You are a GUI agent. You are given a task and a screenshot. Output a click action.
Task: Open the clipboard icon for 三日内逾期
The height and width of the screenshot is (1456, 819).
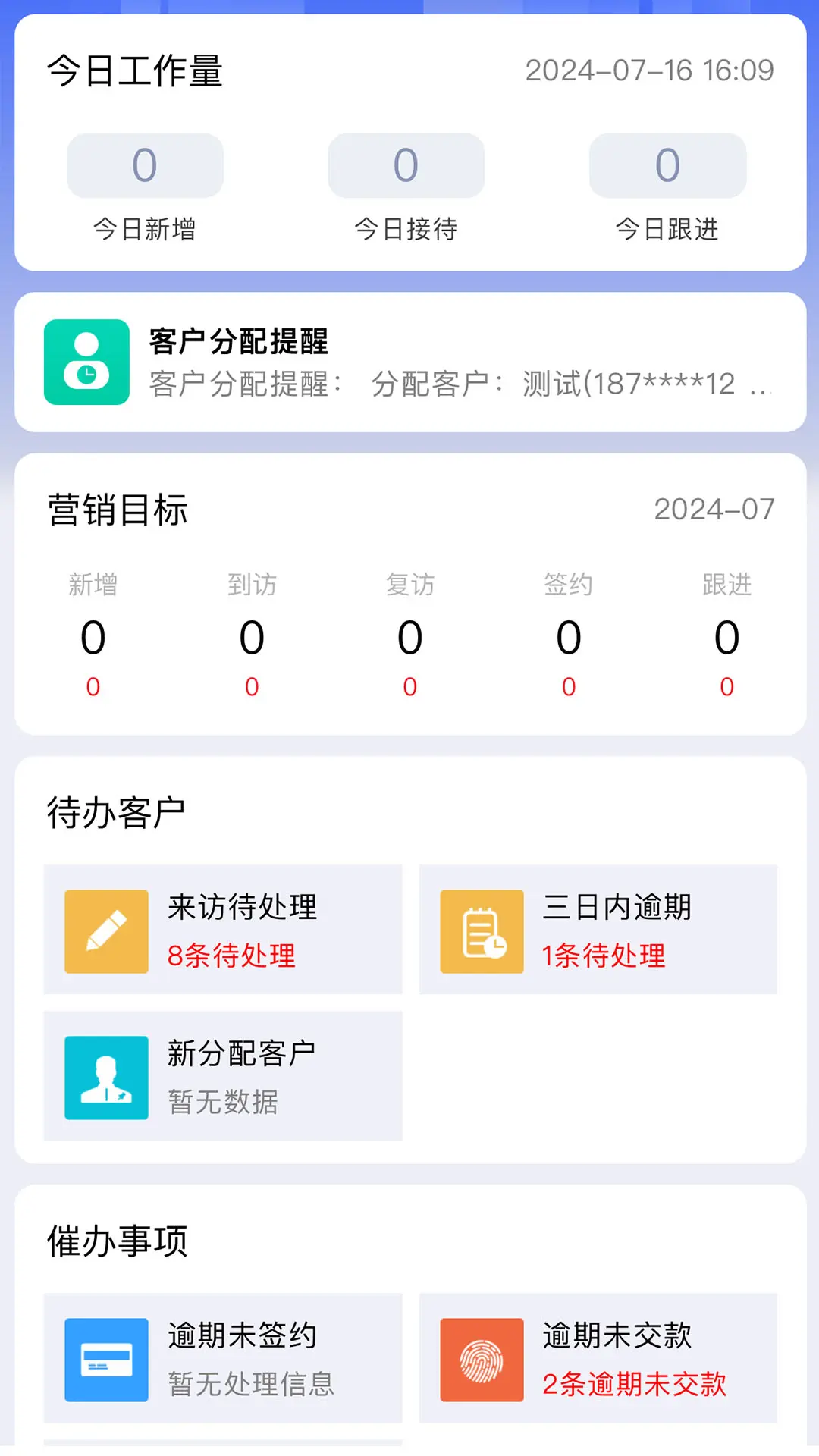(482, 931)
